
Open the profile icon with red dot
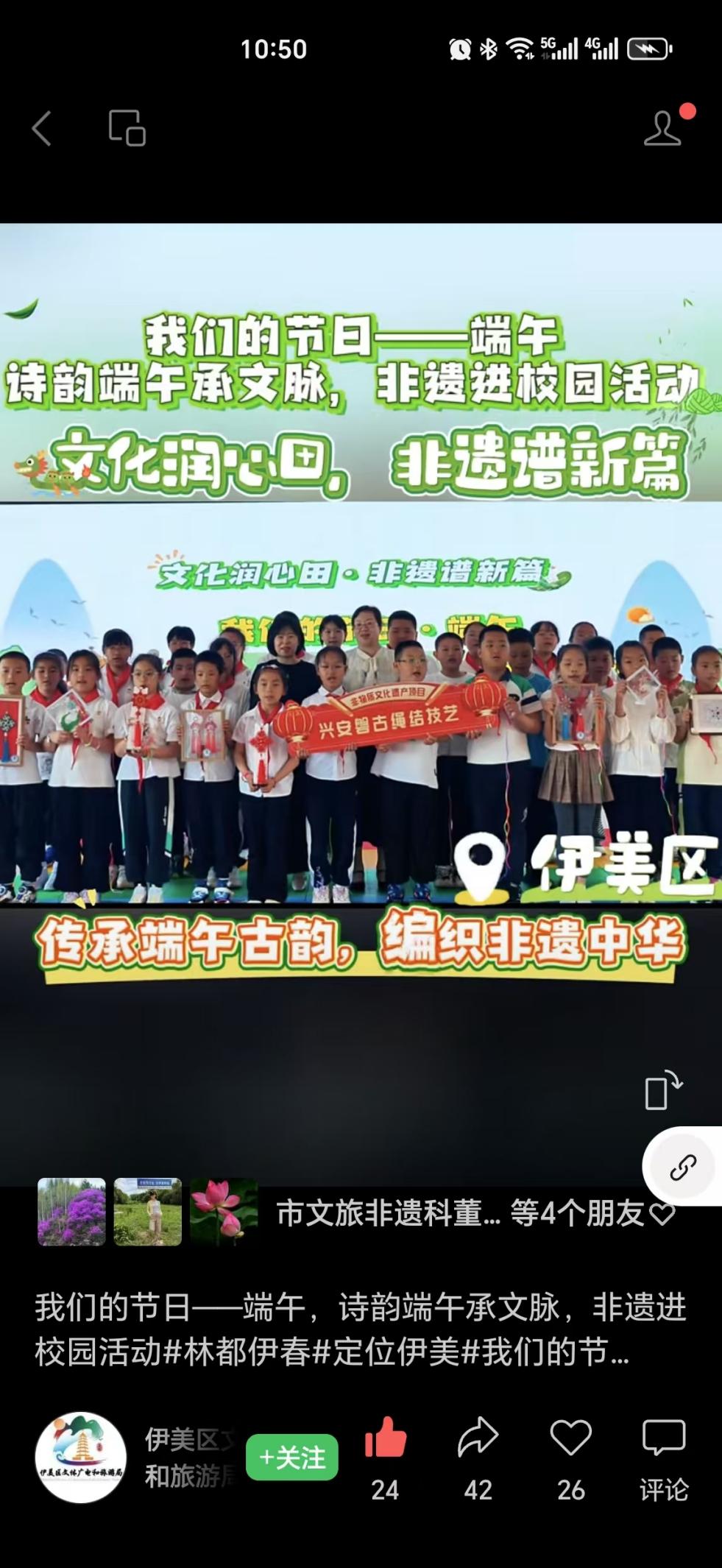(663, 129)
